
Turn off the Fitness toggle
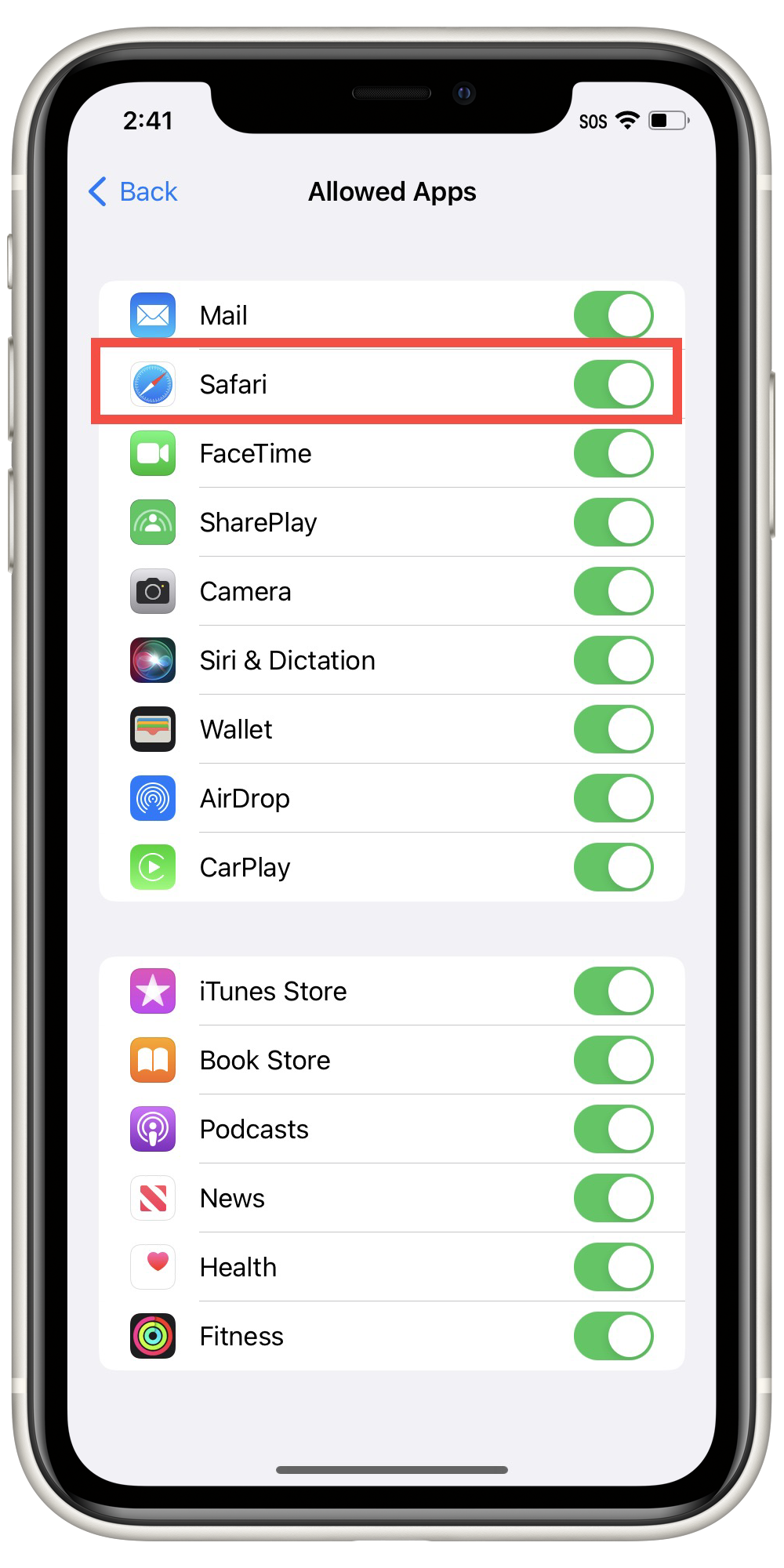[613, 1336]
